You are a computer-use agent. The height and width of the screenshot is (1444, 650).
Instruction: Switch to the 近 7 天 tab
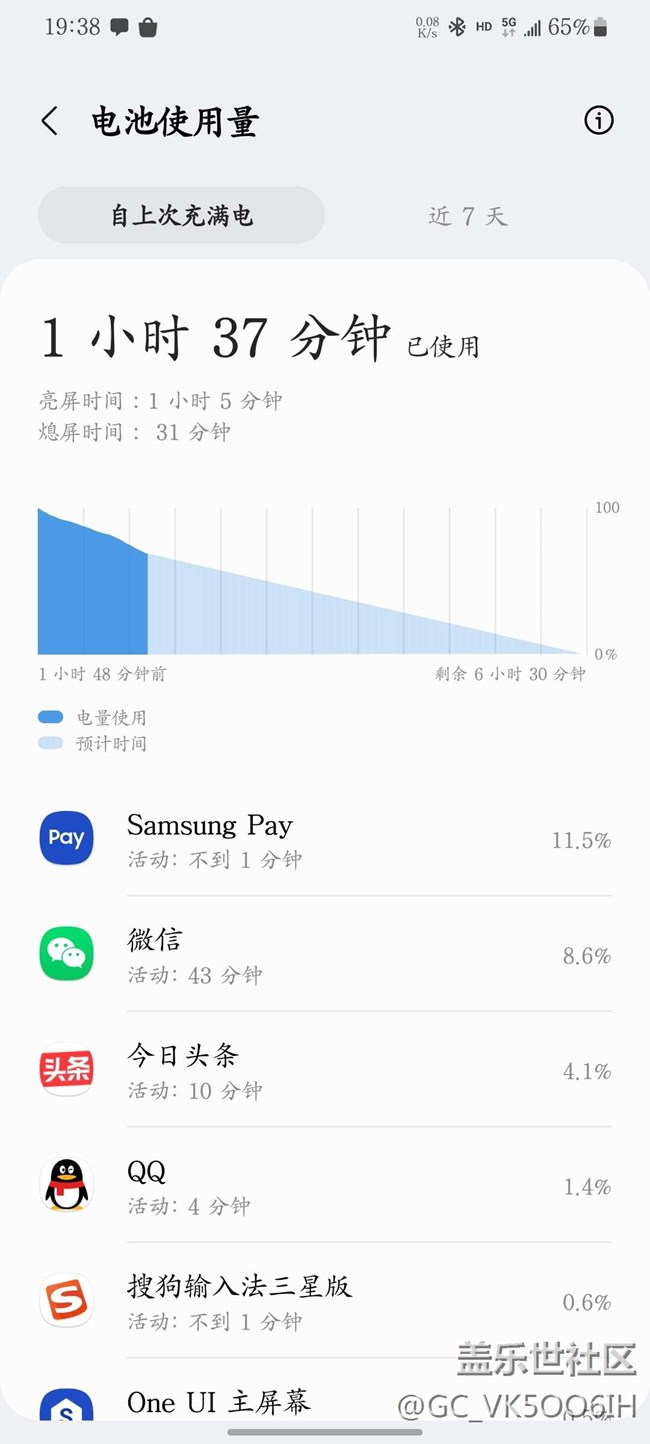click(468, 215)
